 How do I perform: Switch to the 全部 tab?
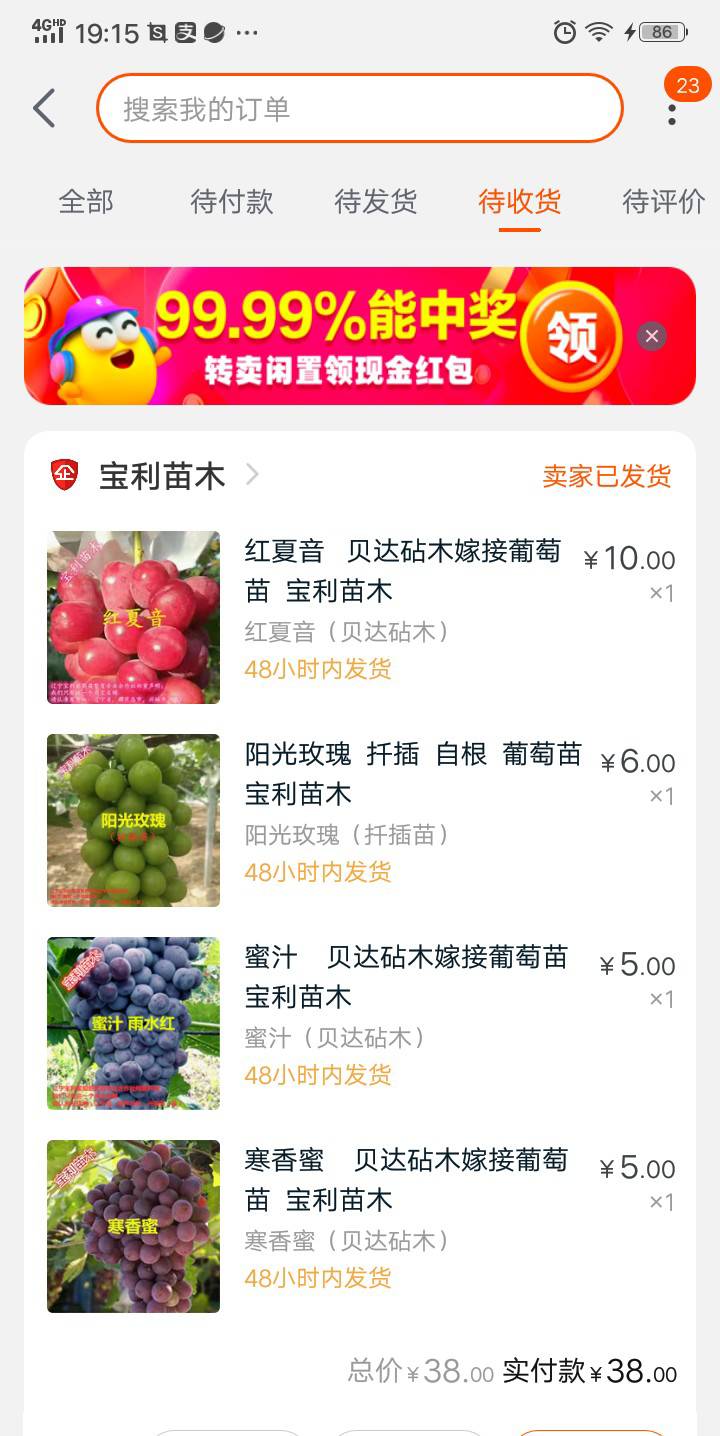point(86,202)
